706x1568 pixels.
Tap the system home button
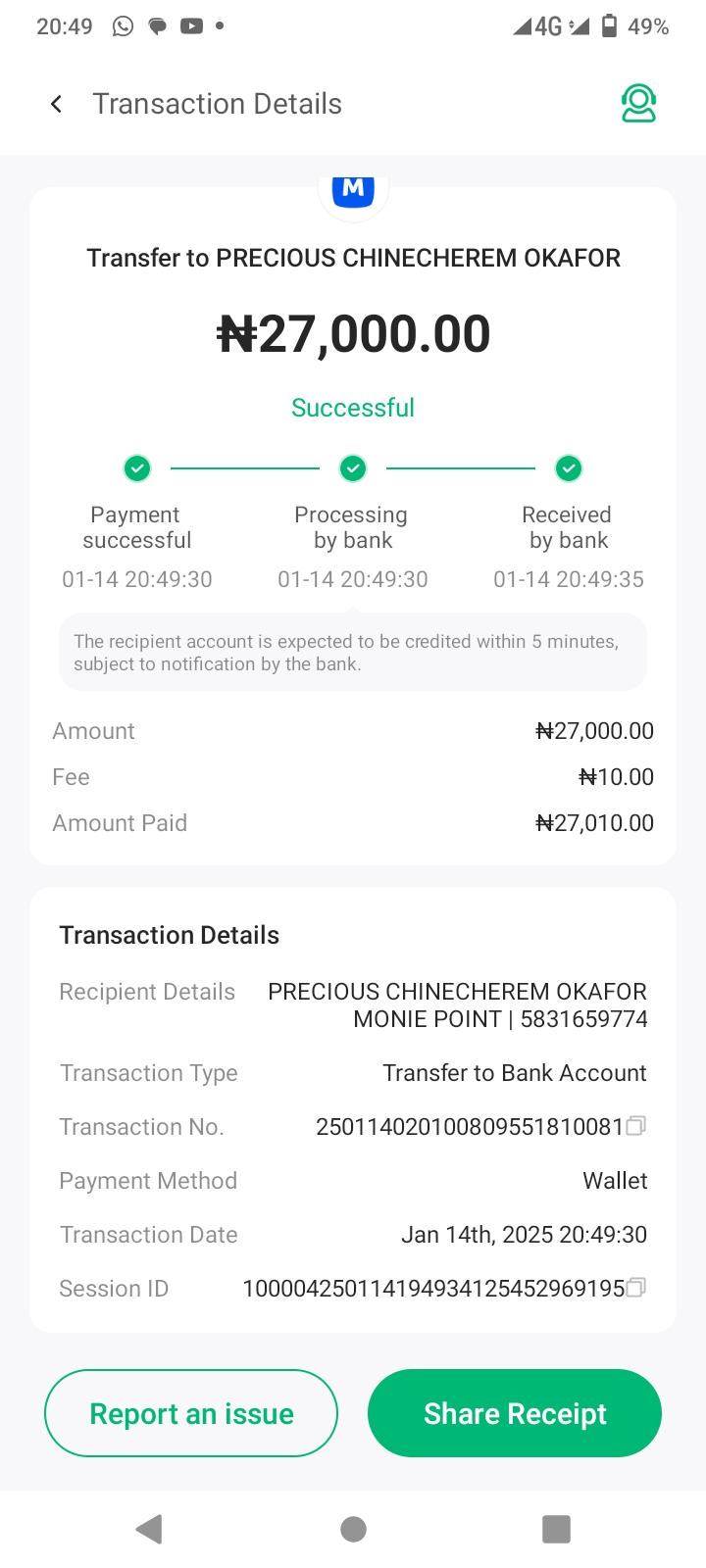(353, 1529)
